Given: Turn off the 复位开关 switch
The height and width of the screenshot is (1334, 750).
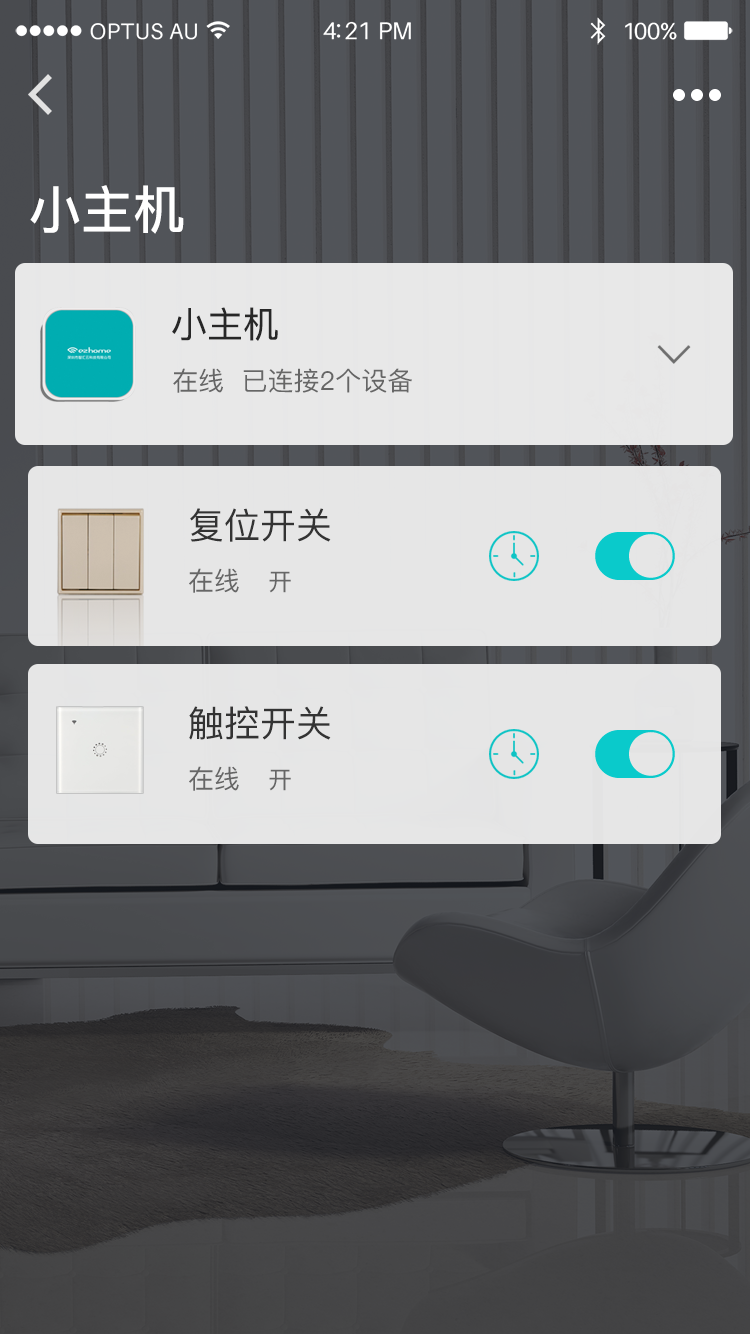Looking at the screenshot, I should (x=635, y=556).
